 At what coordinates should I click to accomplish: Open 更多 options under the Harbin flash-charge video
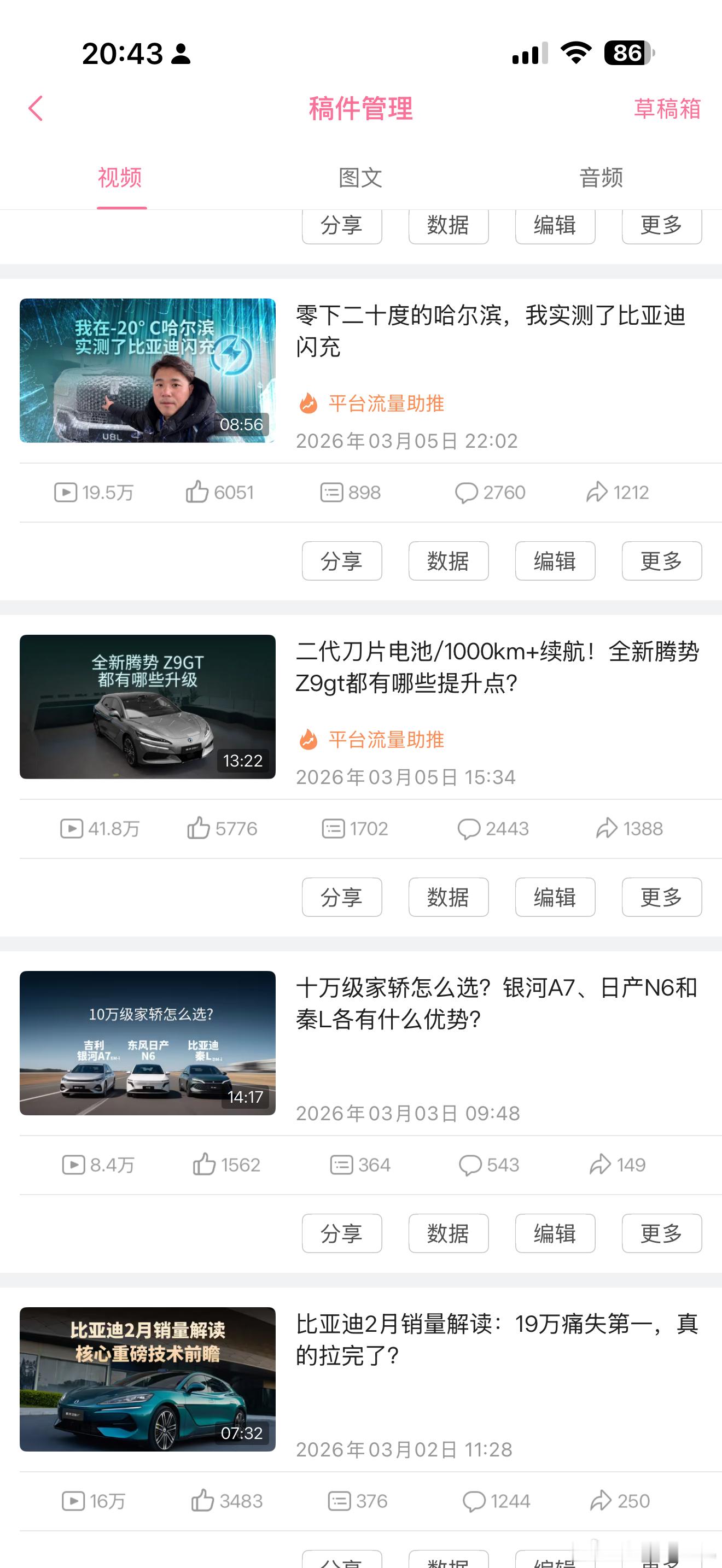661,560
